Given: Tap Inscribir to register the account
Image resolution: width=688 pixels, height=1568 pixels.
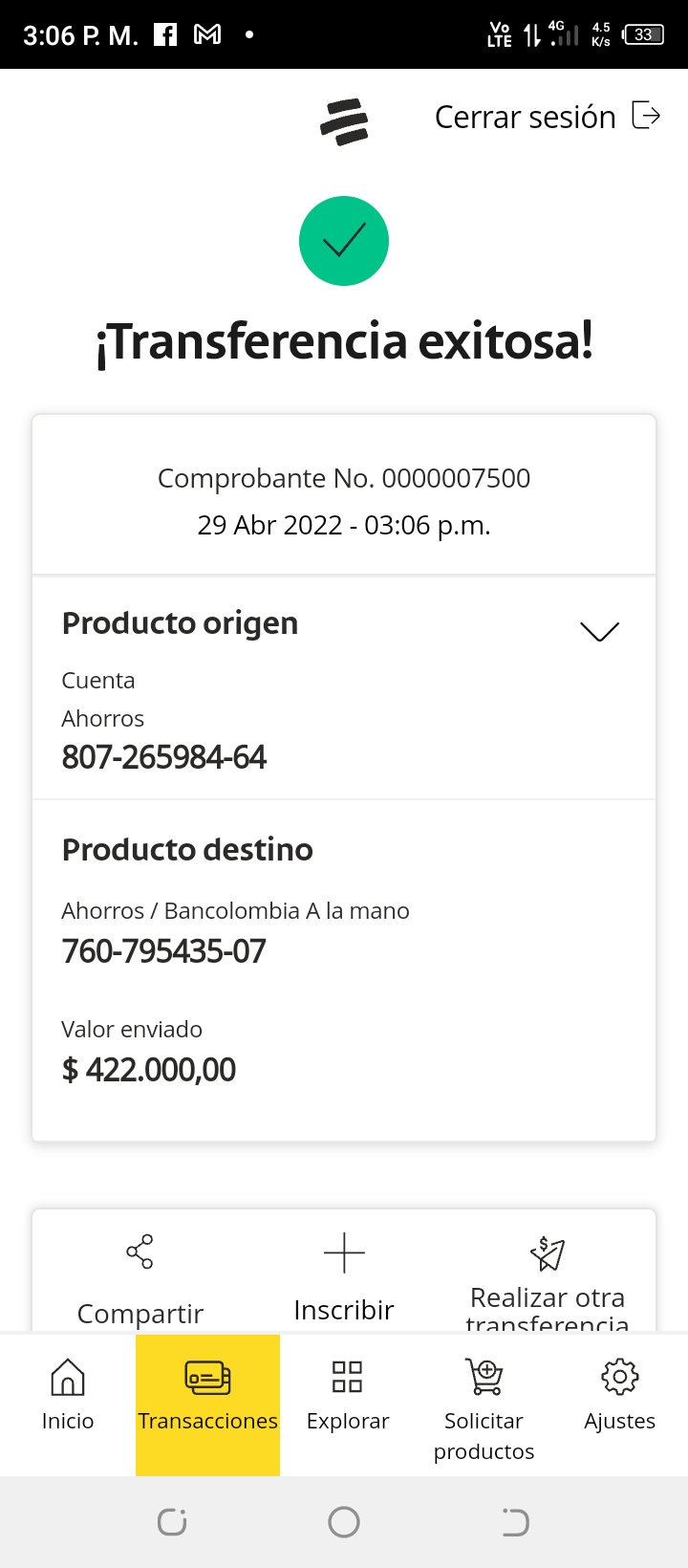Looking at the screenshot, I should [344, 1278].
